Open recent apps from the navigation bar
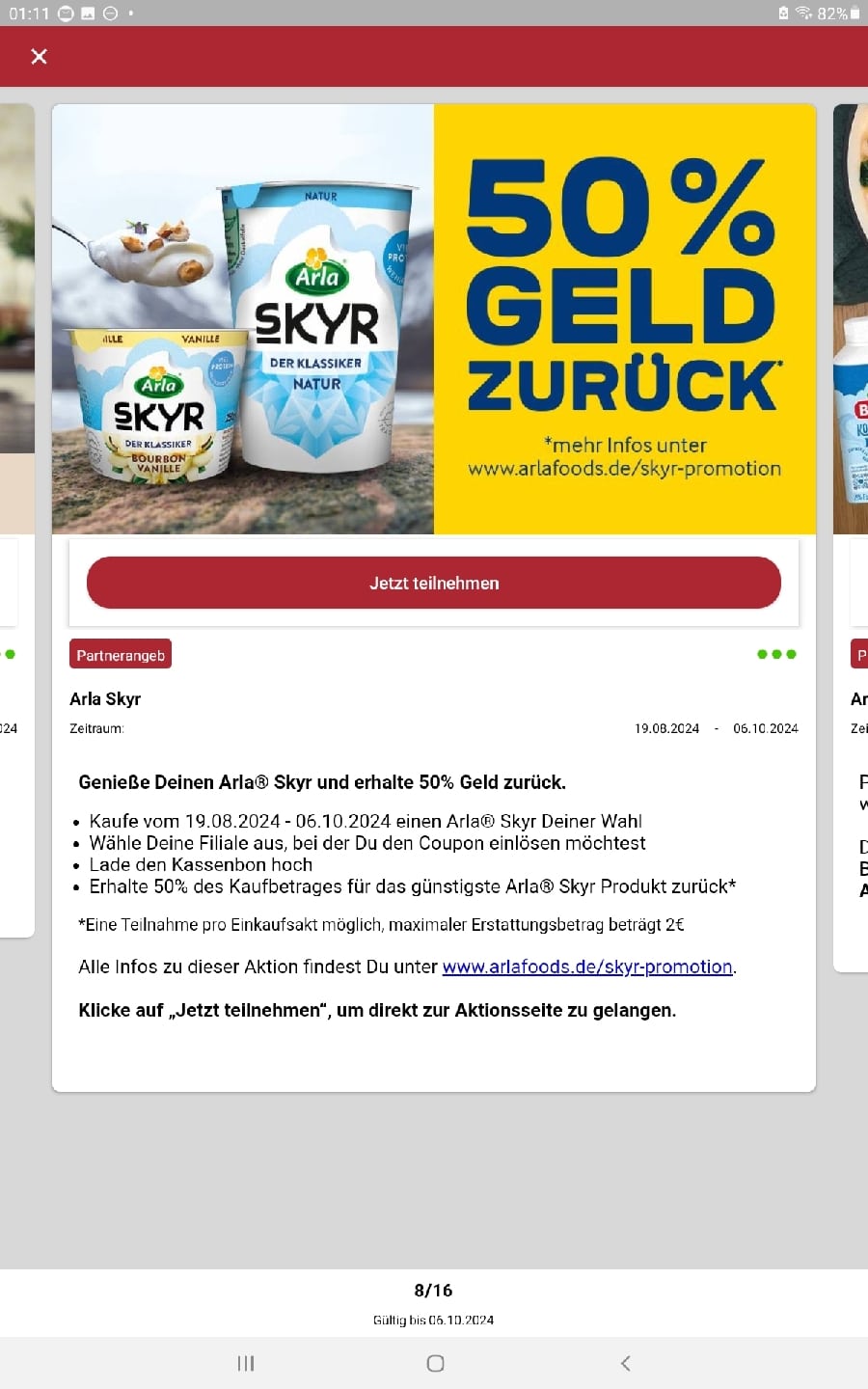Image resolution: width=868 pixels, height=1389 pixels. click(x=246, y=1363)
